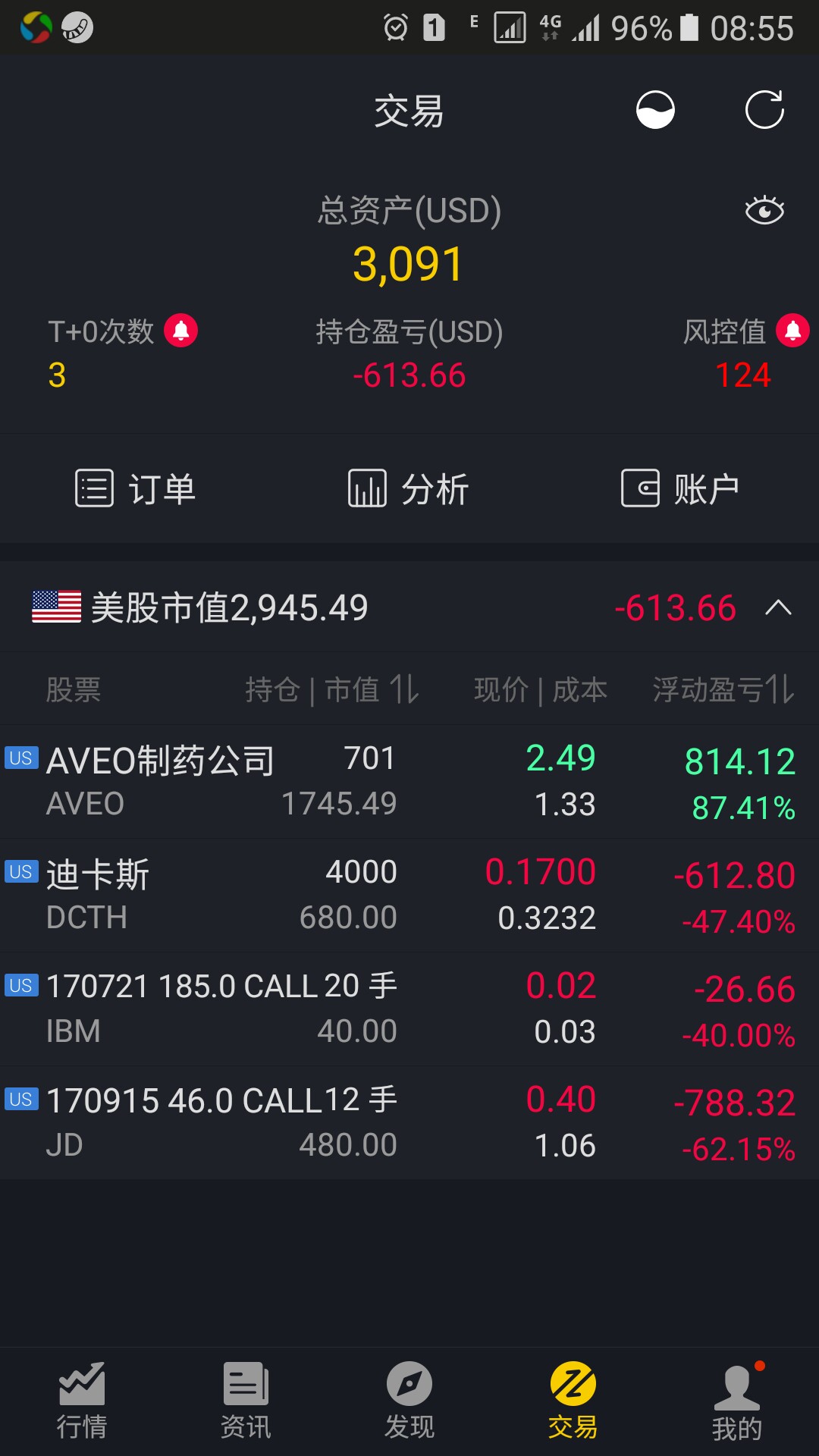Open 账户 account

681,488
